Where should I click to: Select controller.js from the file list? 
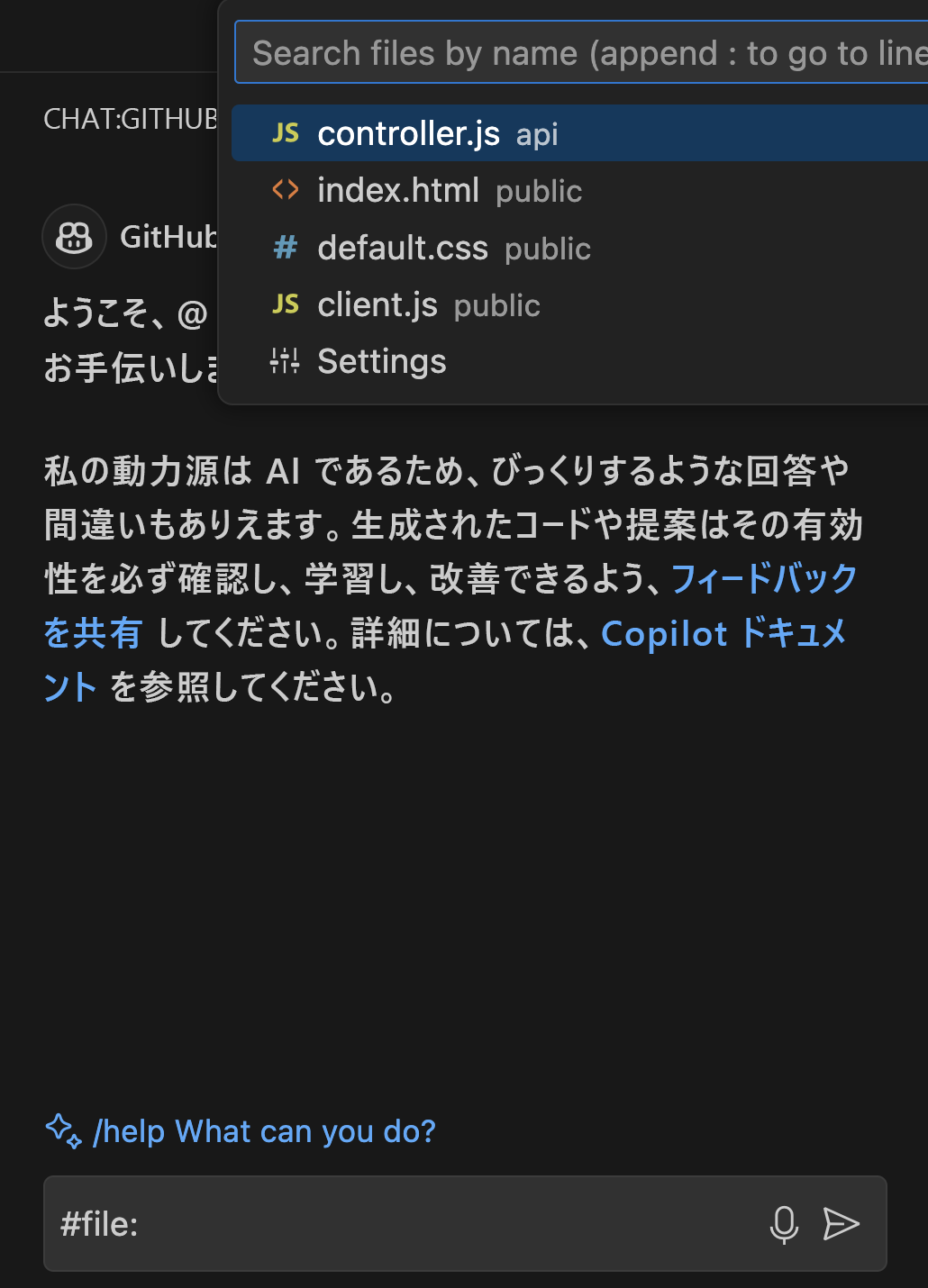(409, 134)
